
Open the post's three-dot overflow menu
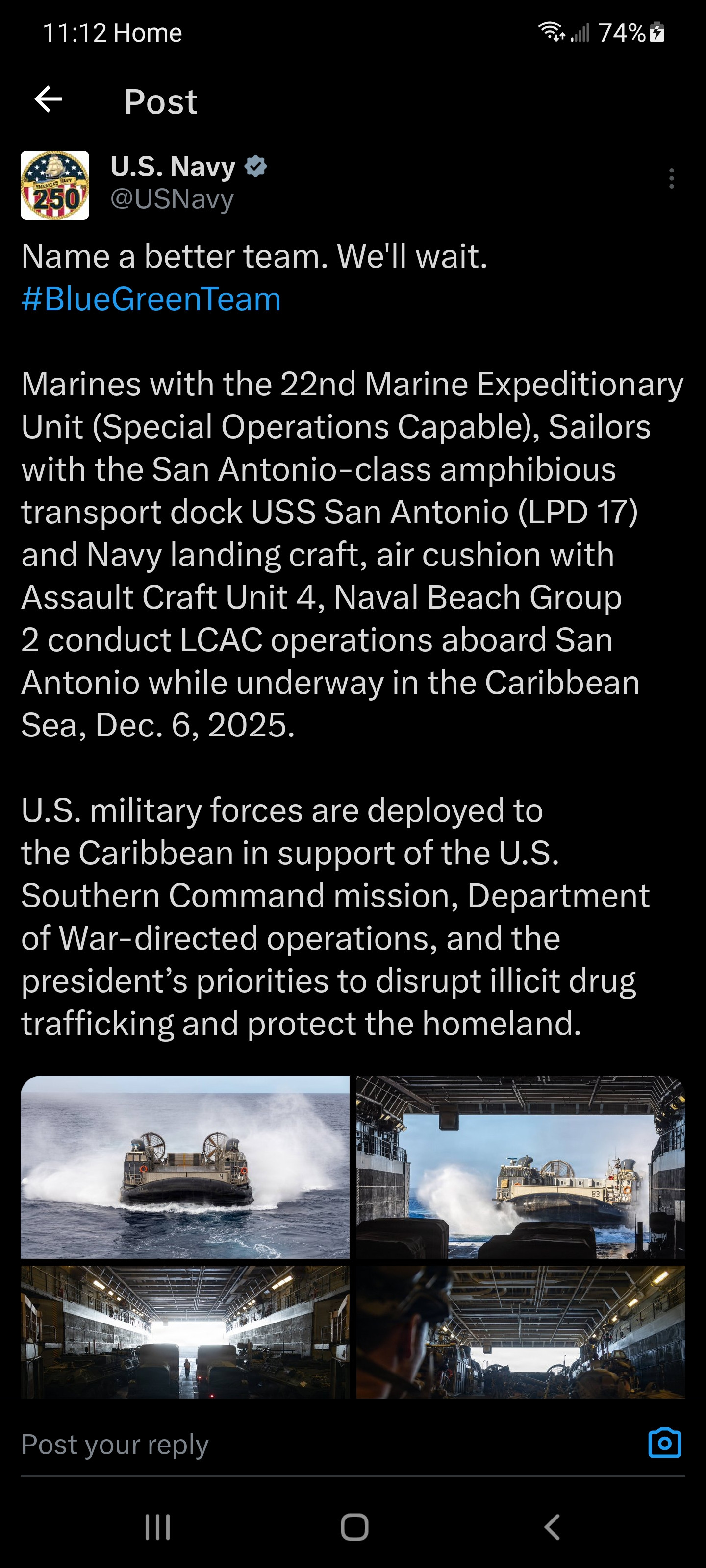tap(671, 178)
